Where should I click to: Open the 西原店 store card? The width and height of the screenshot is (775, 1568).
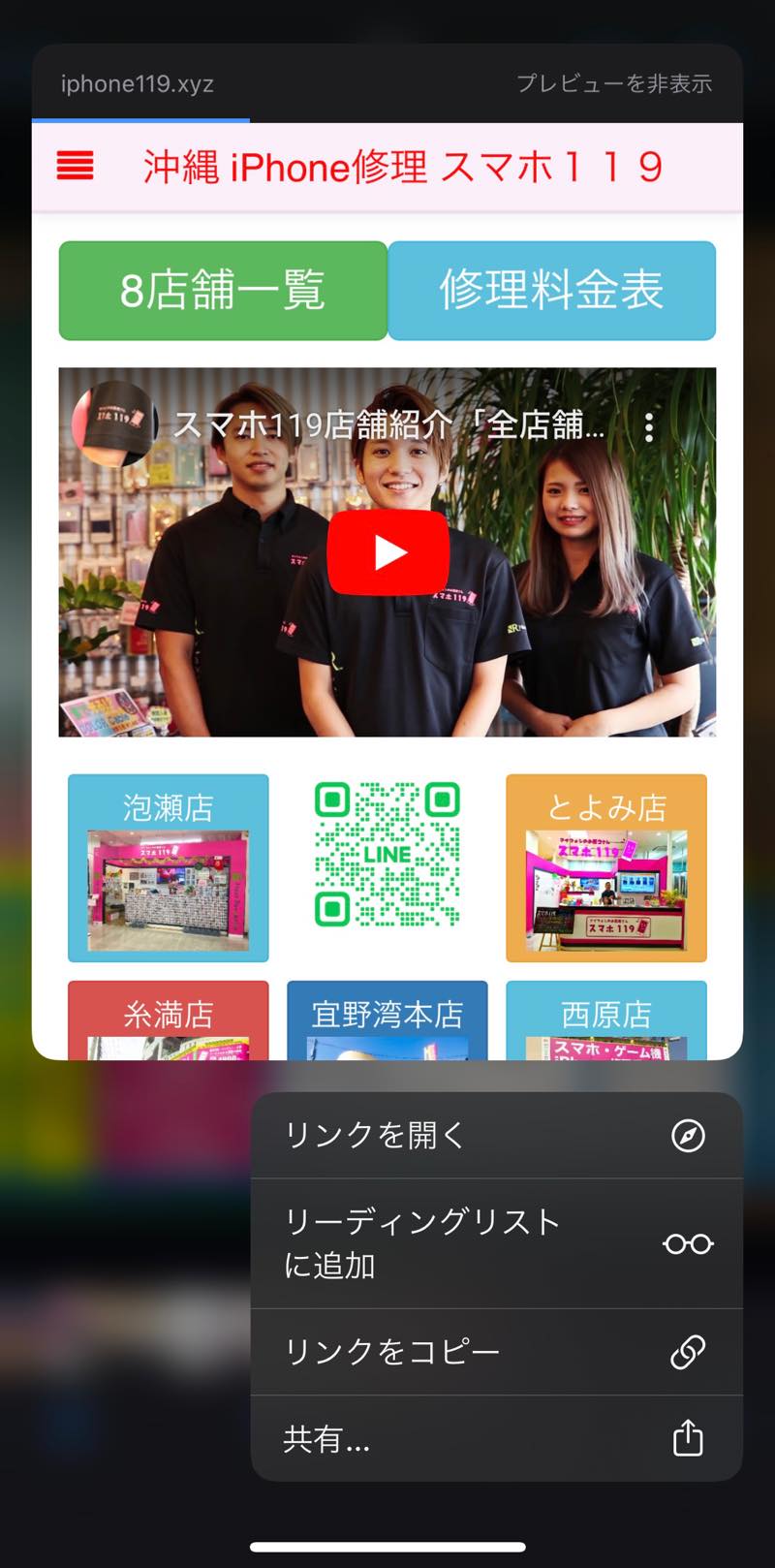(x=606, y=1019)
